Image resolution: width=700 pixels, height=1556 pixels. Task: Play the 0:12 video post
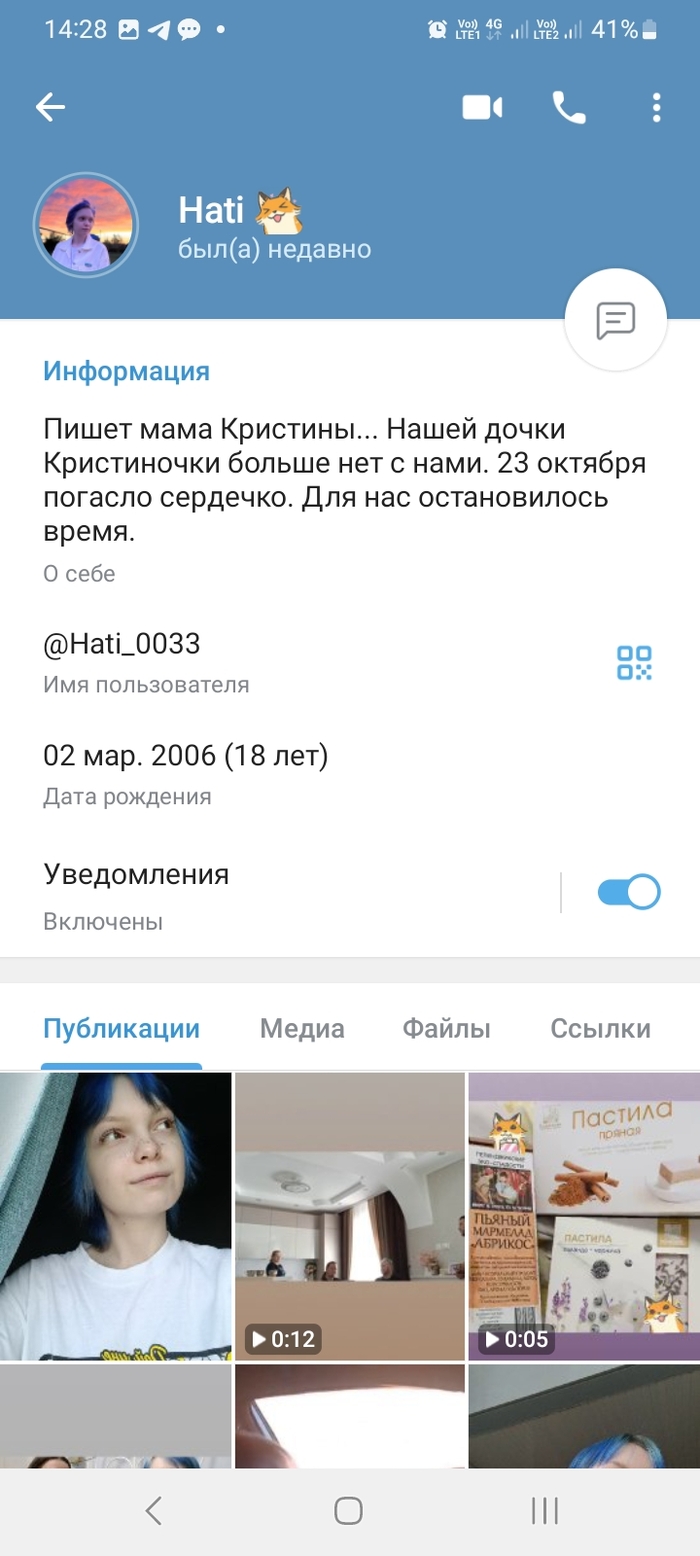[349, 1216]
